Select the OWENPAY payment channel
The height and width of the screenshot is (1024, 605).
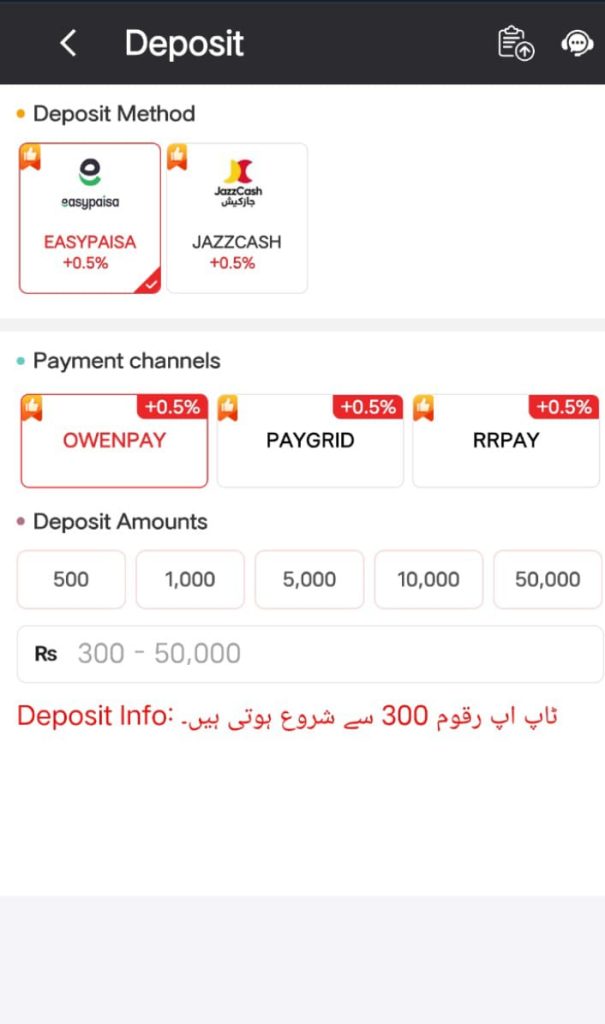point(114,441)
